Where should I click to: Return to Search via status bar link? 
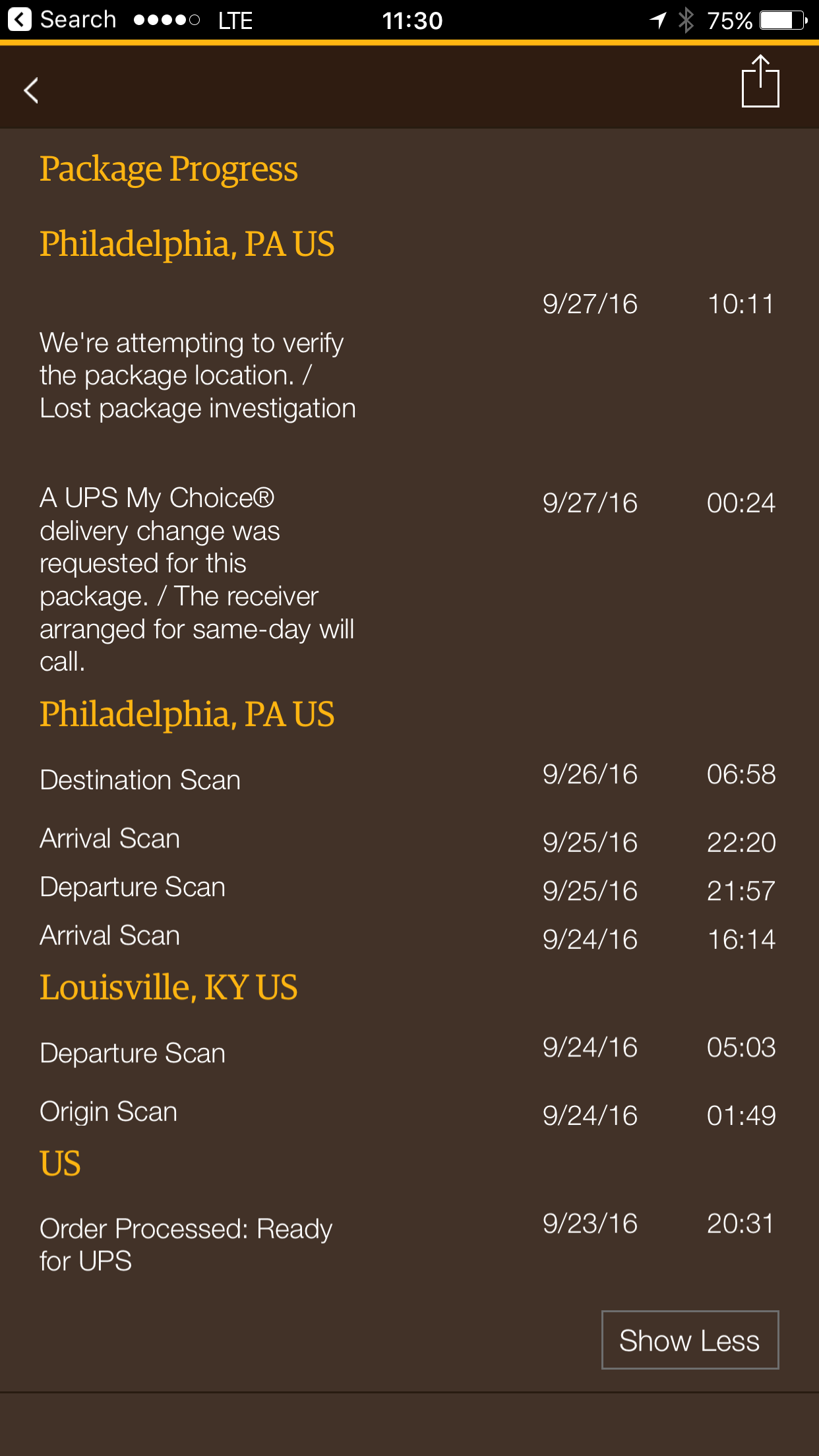click(x=63, y=20)
